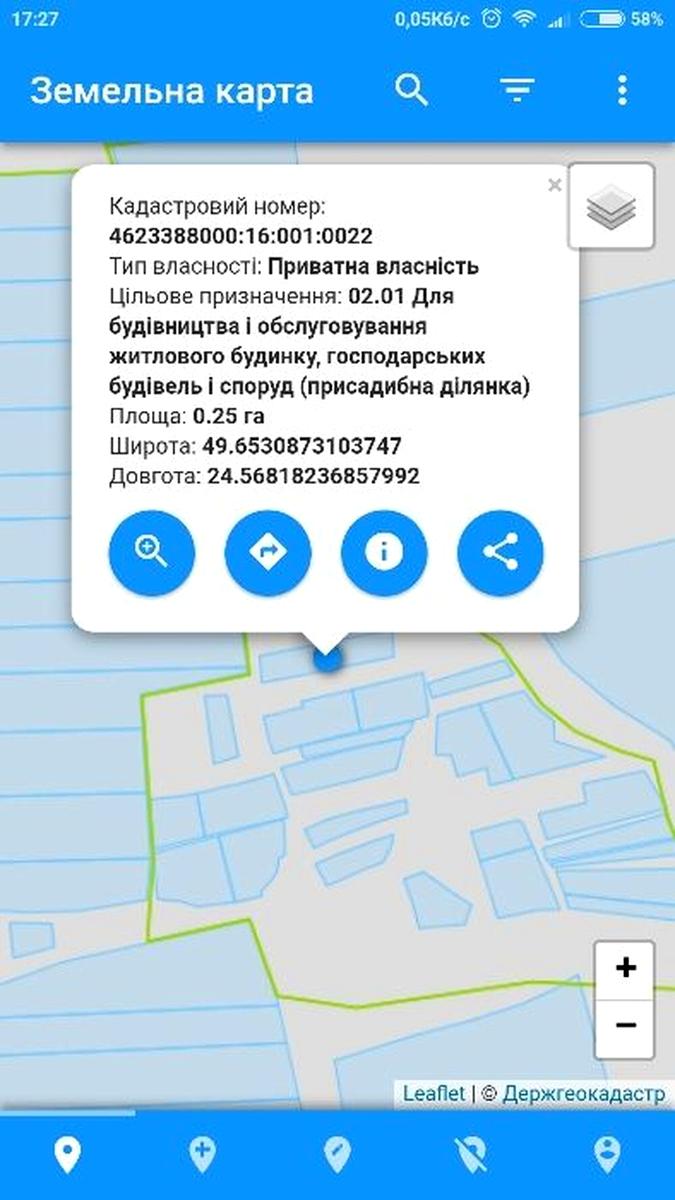This screenshot has width=675, height=1200.
Task: Share this parcel's details
Action: tap(500, 552)
